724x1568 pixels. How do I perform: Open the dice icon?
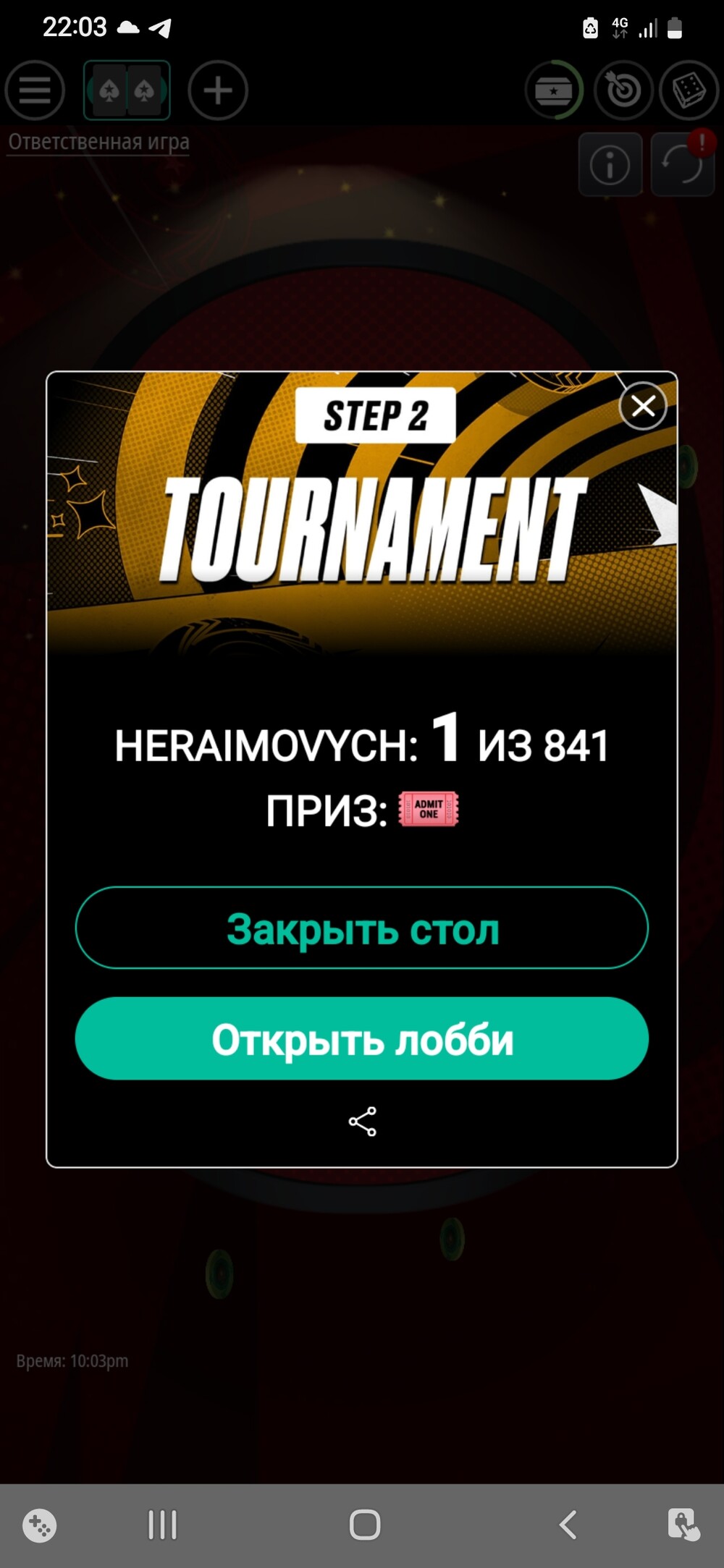(689, 90)
